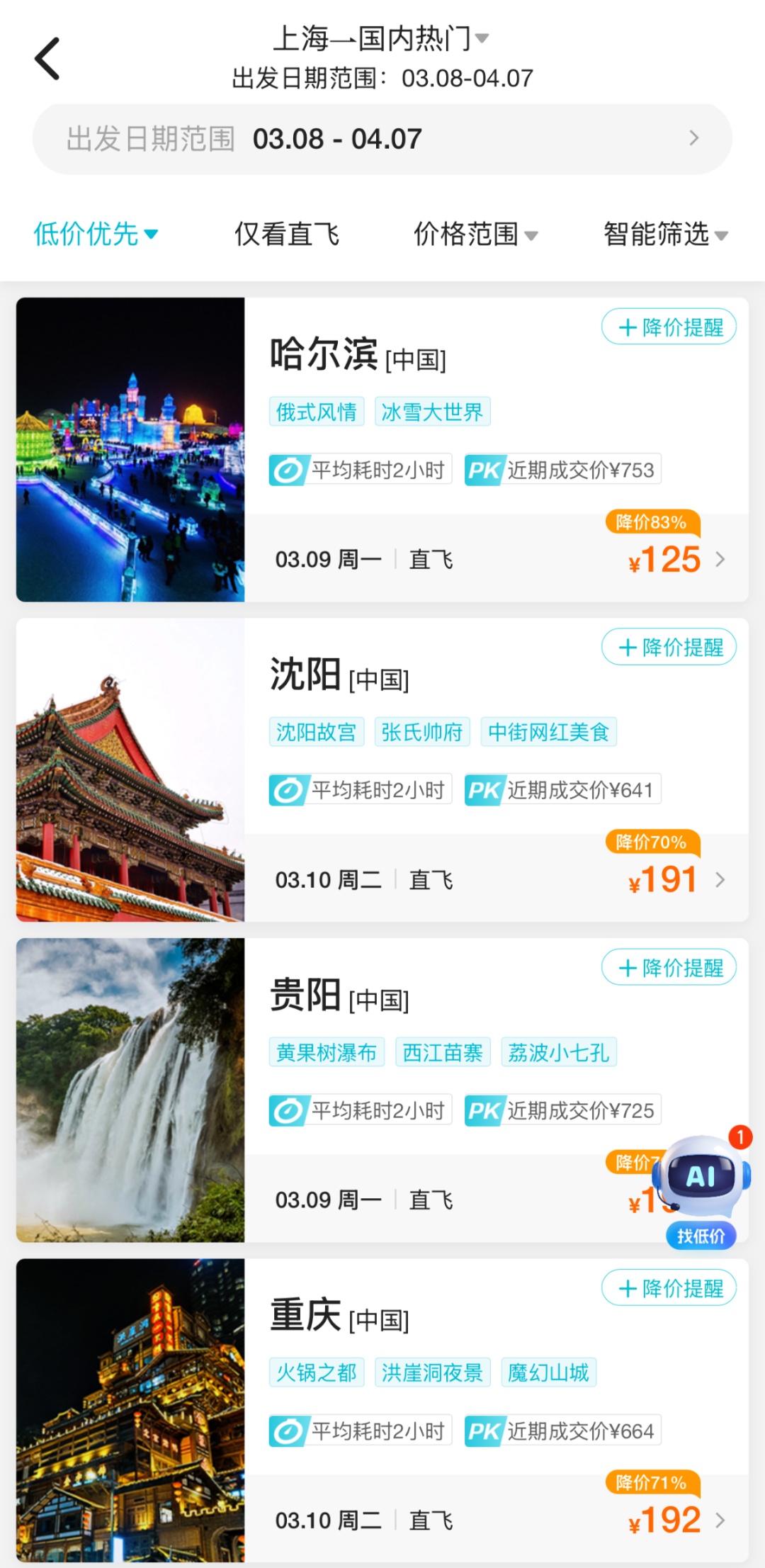Screen dimensions: 765x1568
Task: Expand the 价格范围 dropdown
Action: [475, 234]
